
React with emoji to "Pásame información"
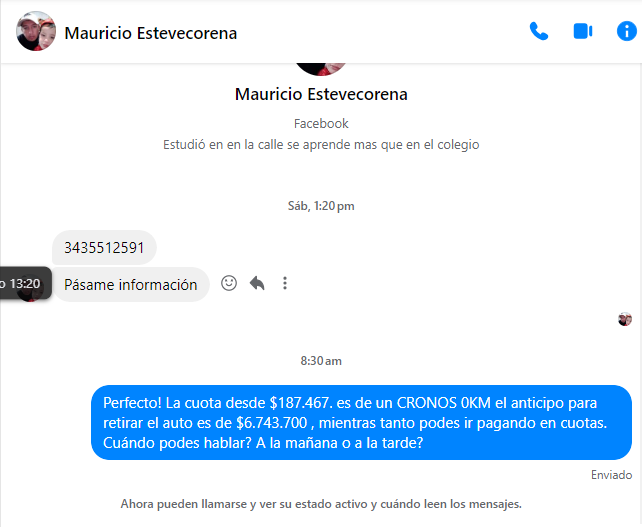[x=229, y=283]
